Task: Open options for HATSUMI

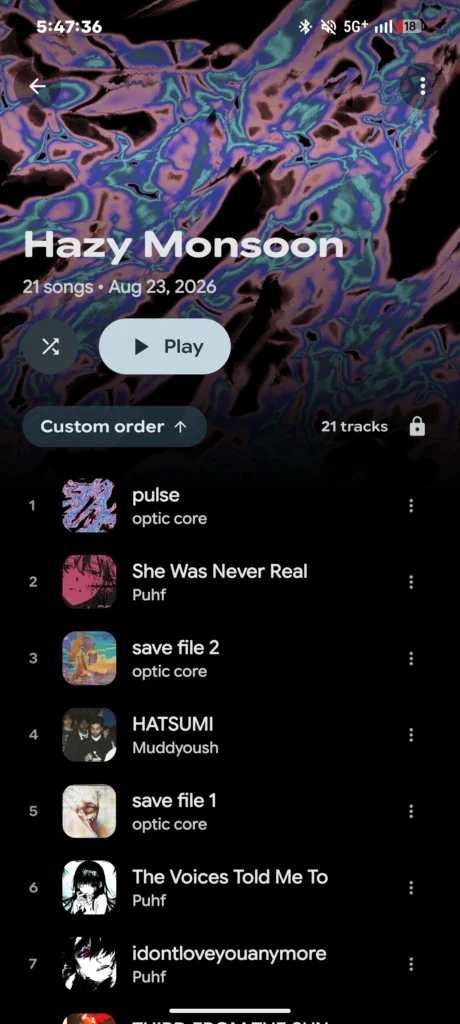Action: click(411, 735)
